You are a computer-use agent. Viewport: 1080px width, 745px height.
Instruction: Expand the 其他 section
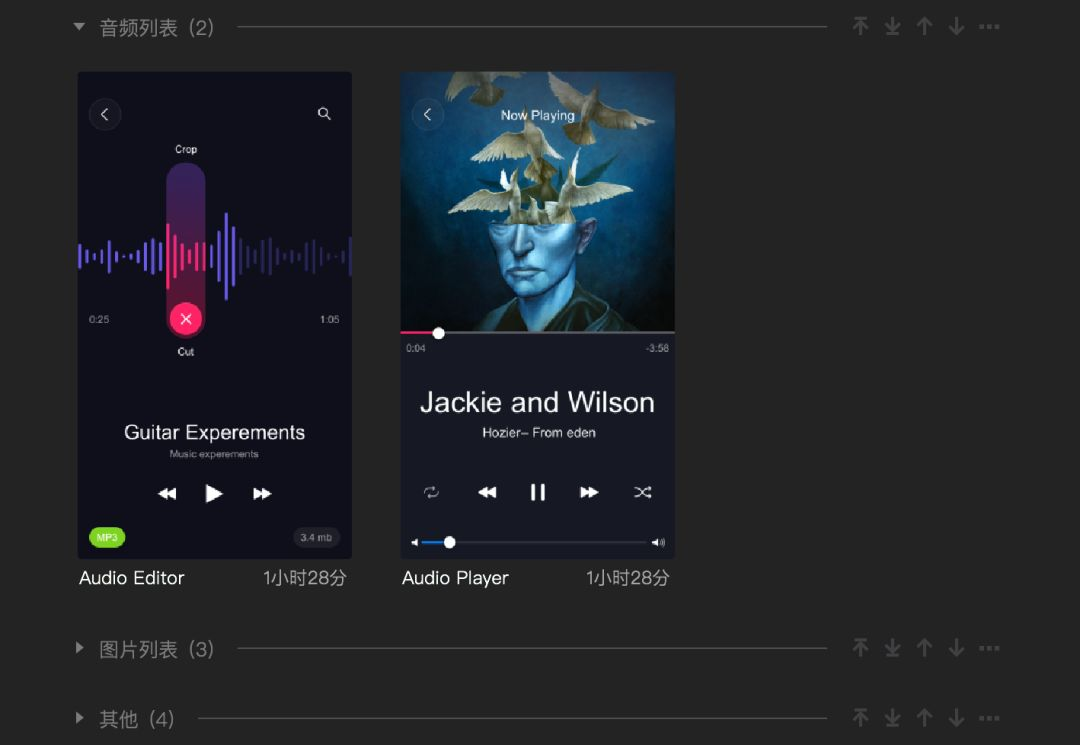(x=79, y=718)
